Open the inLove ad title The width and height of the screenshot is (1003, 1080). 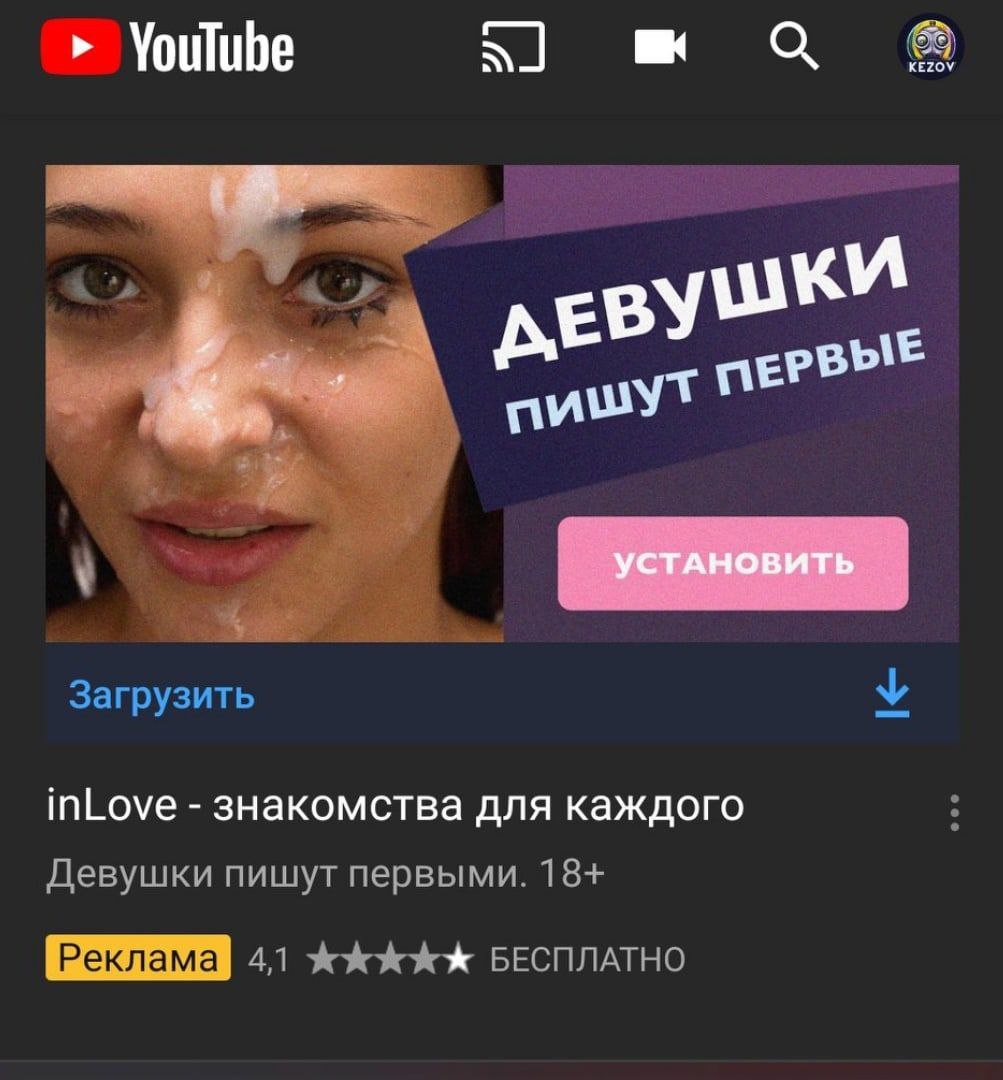(x=395, y=806)
